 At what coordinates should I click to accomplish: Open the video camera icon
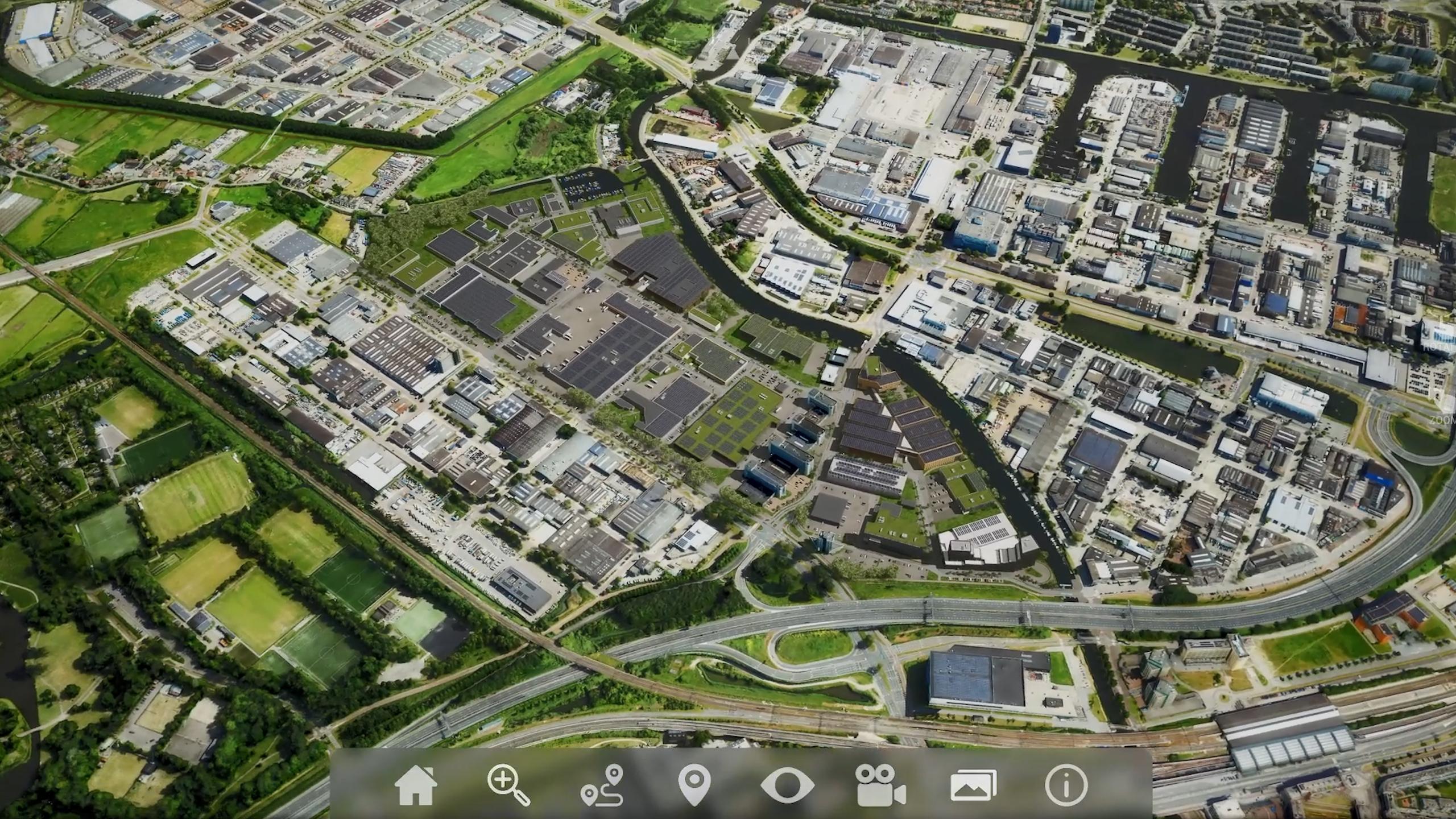[x=880, y=785]
